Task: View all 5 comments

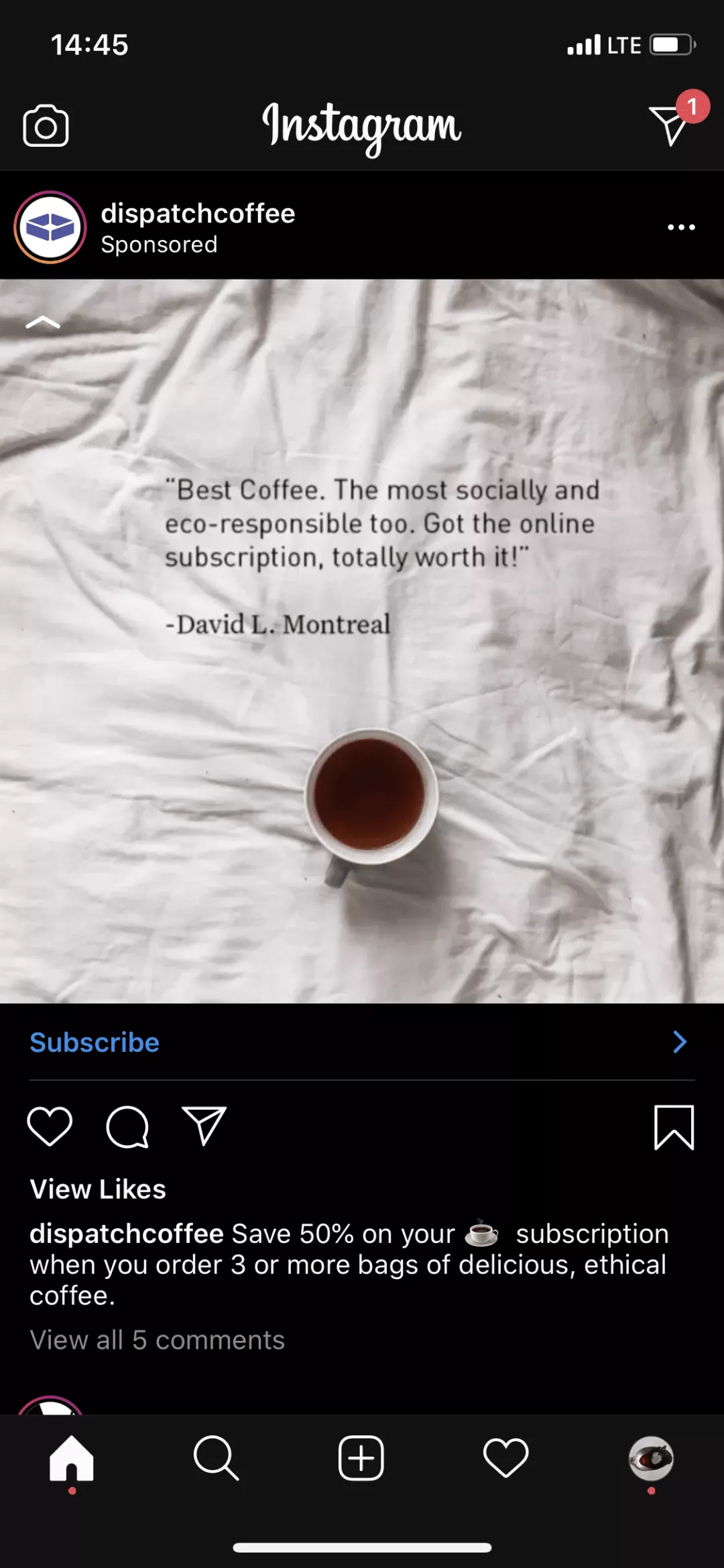Action: [158, 1340]
